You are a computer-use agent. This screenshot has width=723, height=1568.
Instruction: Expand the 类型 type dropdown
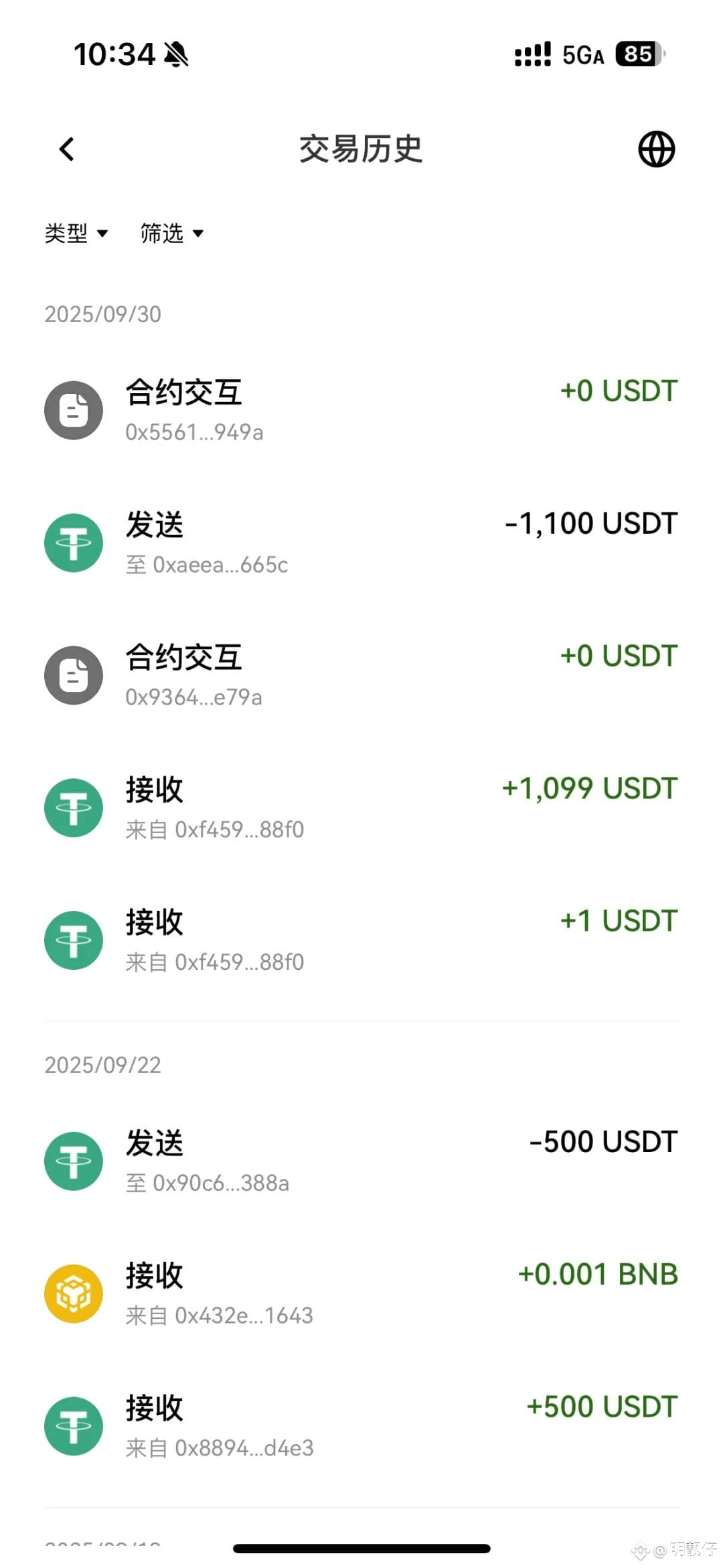coord(76,233)
